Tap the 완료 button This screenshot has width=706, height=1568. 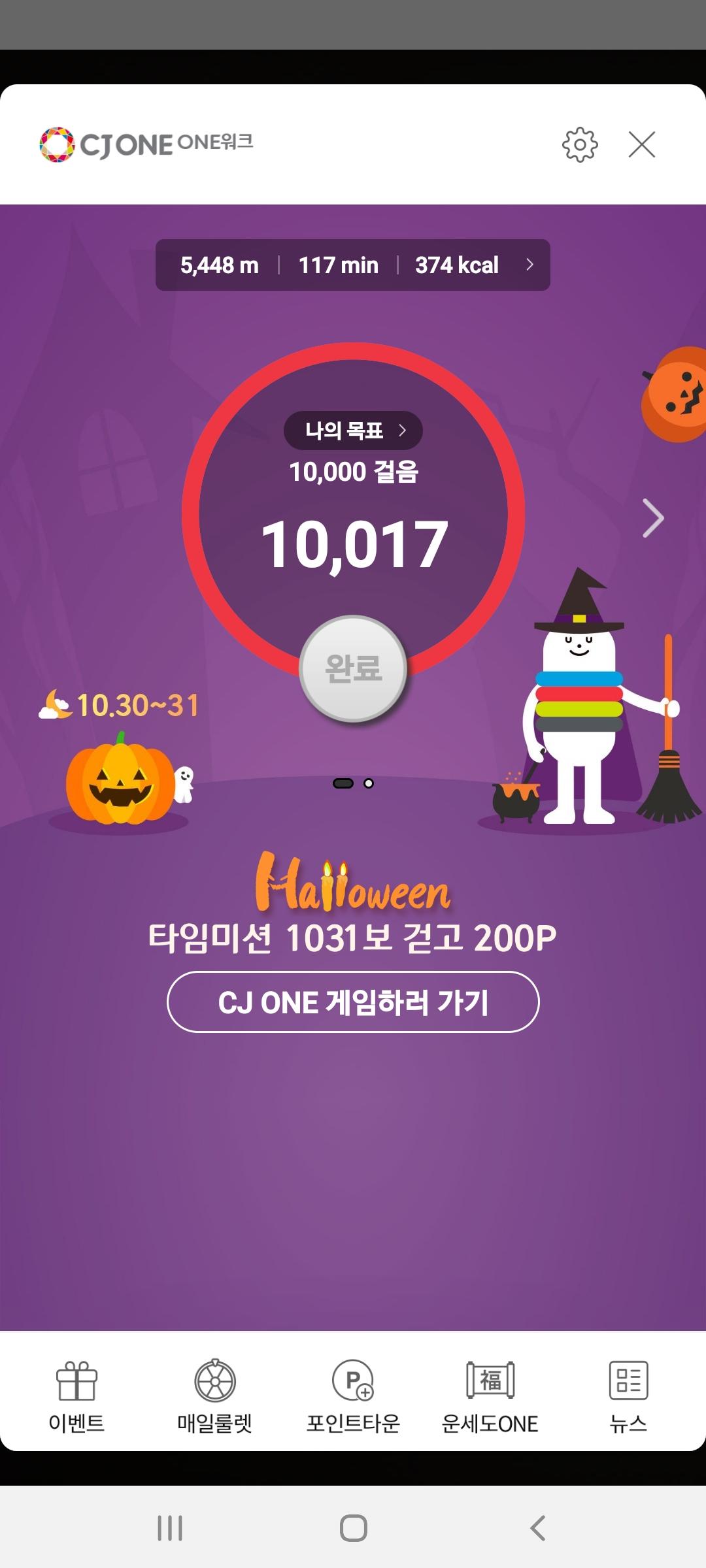coord(353,668)
